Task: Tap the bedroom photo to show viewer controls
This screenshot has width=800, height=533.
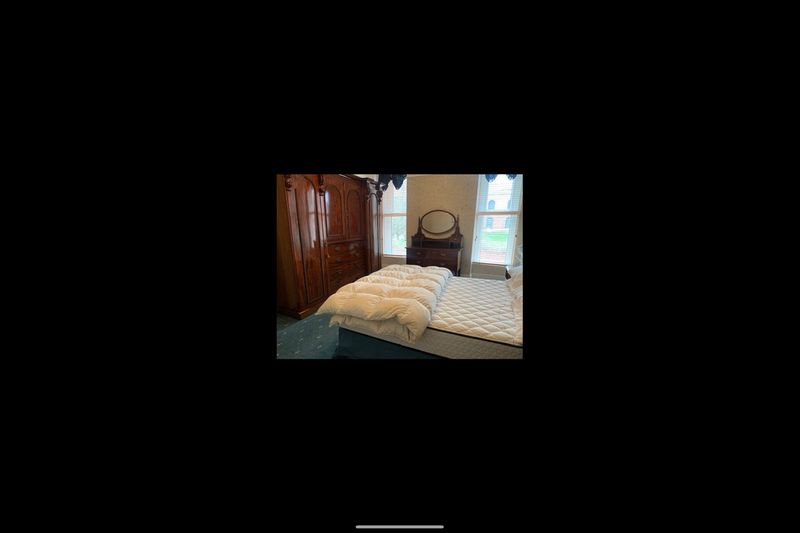Action: (399, 266)
